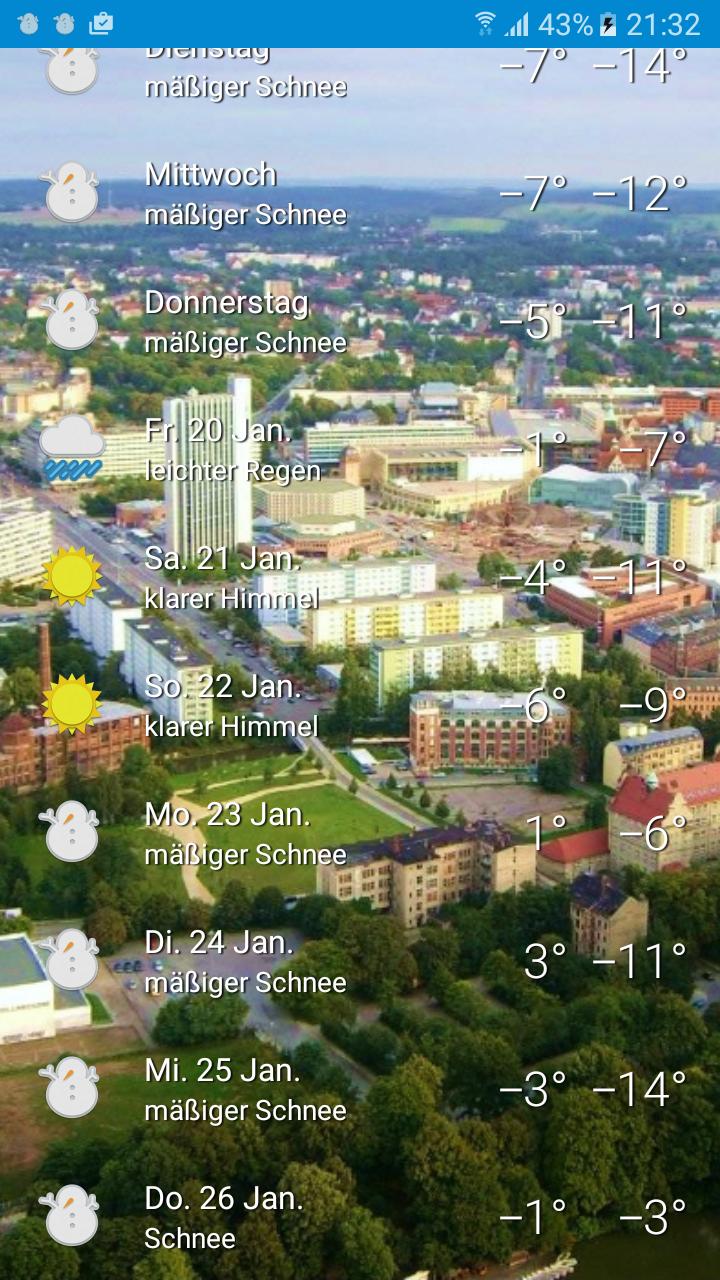Select the snowman icon beside Donnerstag
This screenshot has width=720, height=1280.
pyautogui.click(x=68, y=320)
